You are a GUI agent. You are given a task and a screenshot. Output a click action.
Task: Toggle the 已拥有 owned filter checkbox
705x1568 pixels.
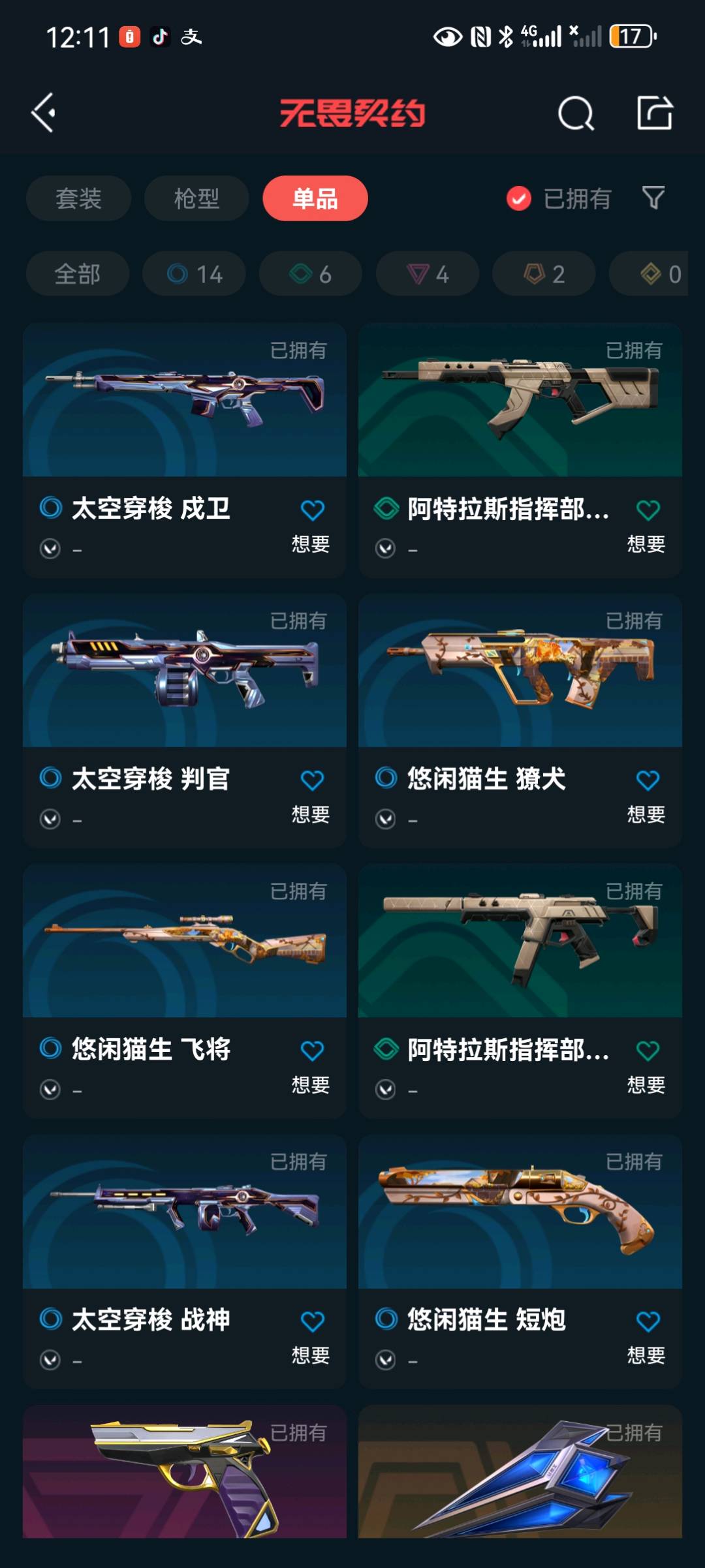[x=519, y=198]
